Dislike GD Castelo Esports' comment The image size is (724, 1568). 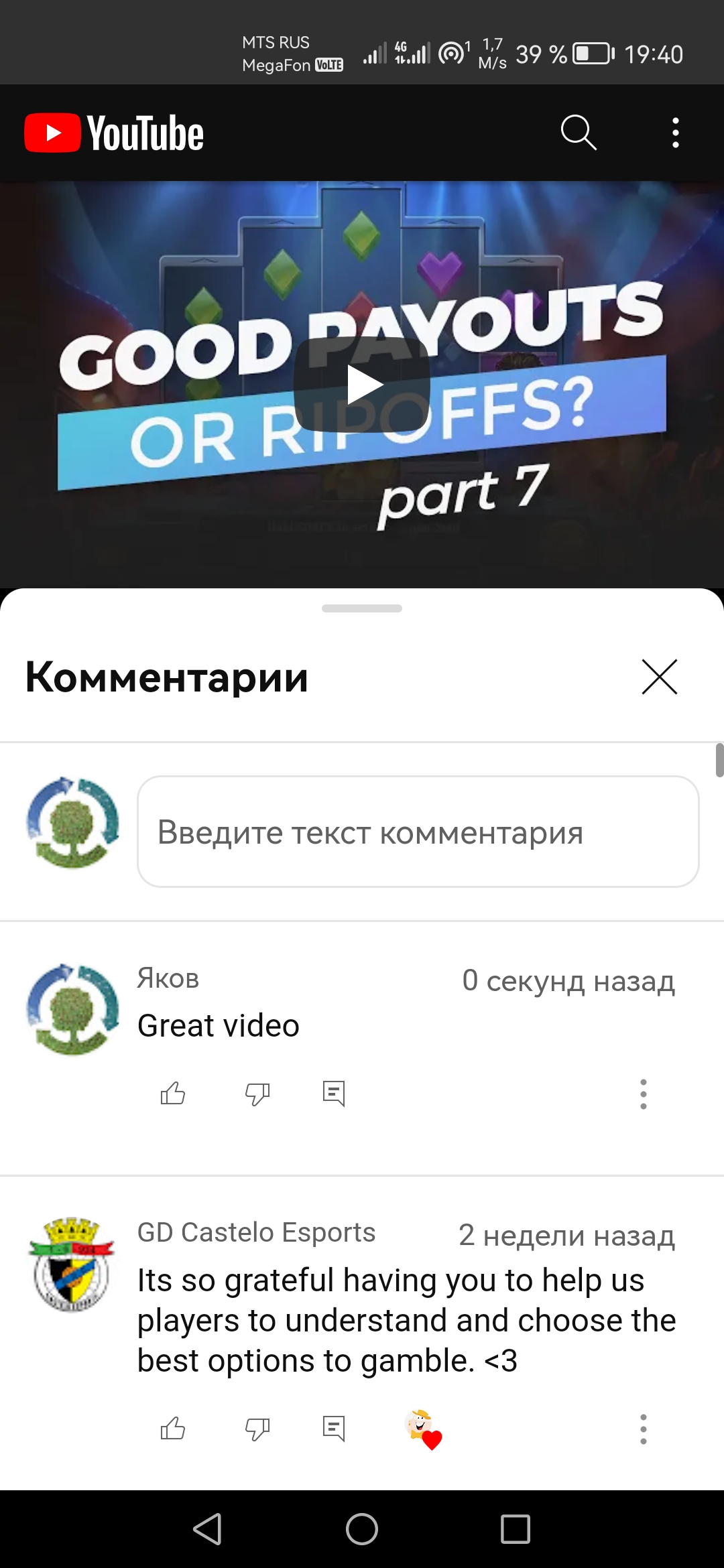(257, 1429)
